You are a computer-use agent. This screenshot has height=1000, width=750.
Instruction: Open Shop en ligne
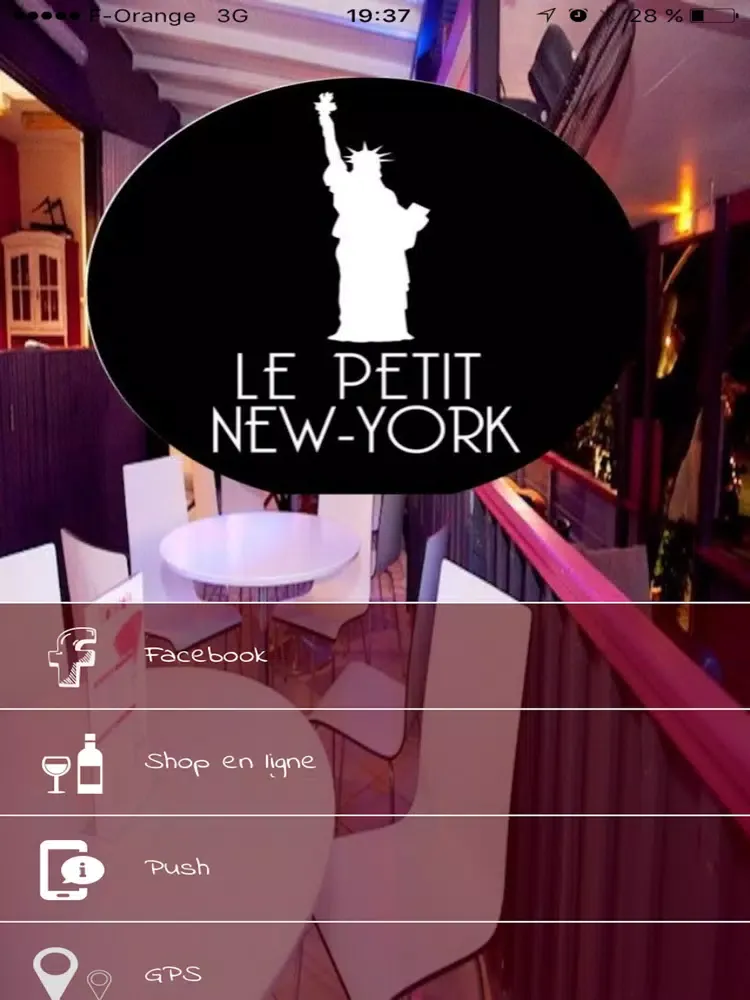[x=230, y=762]
